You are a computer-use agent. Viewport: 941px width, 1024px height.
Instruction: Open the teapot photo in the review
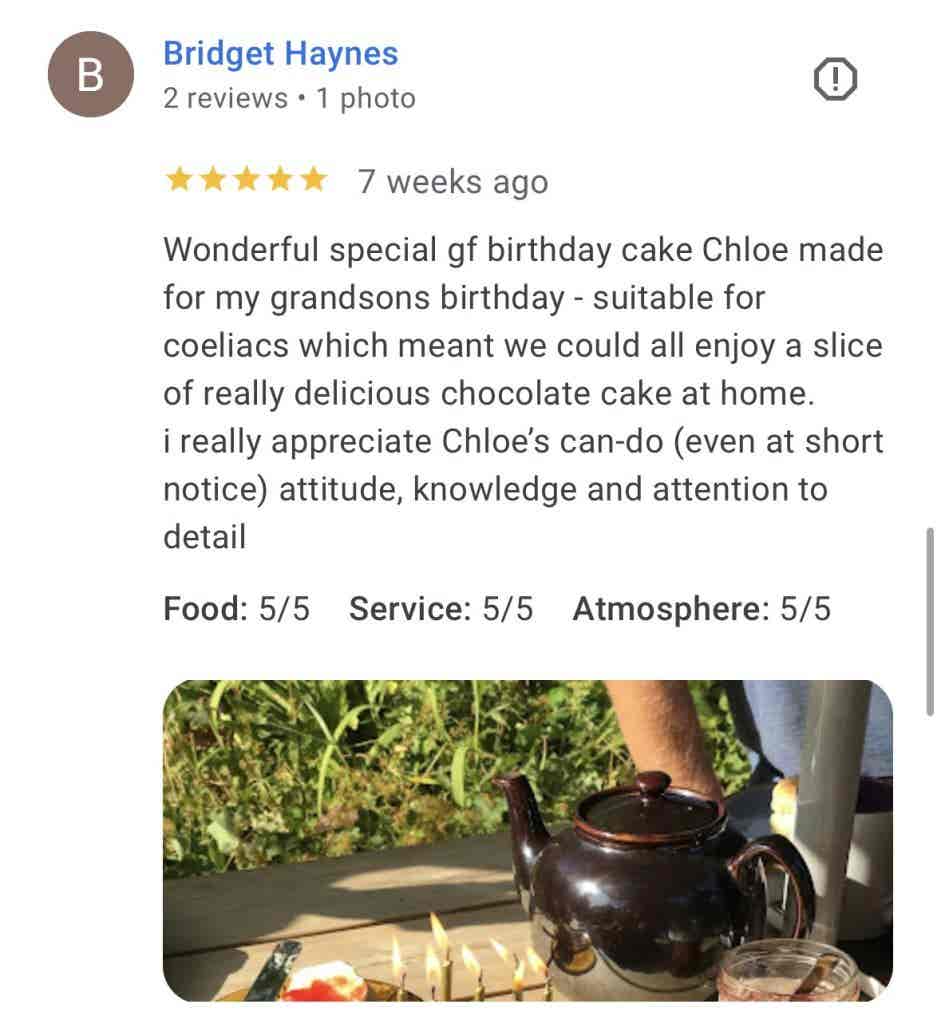pos(527,840)
